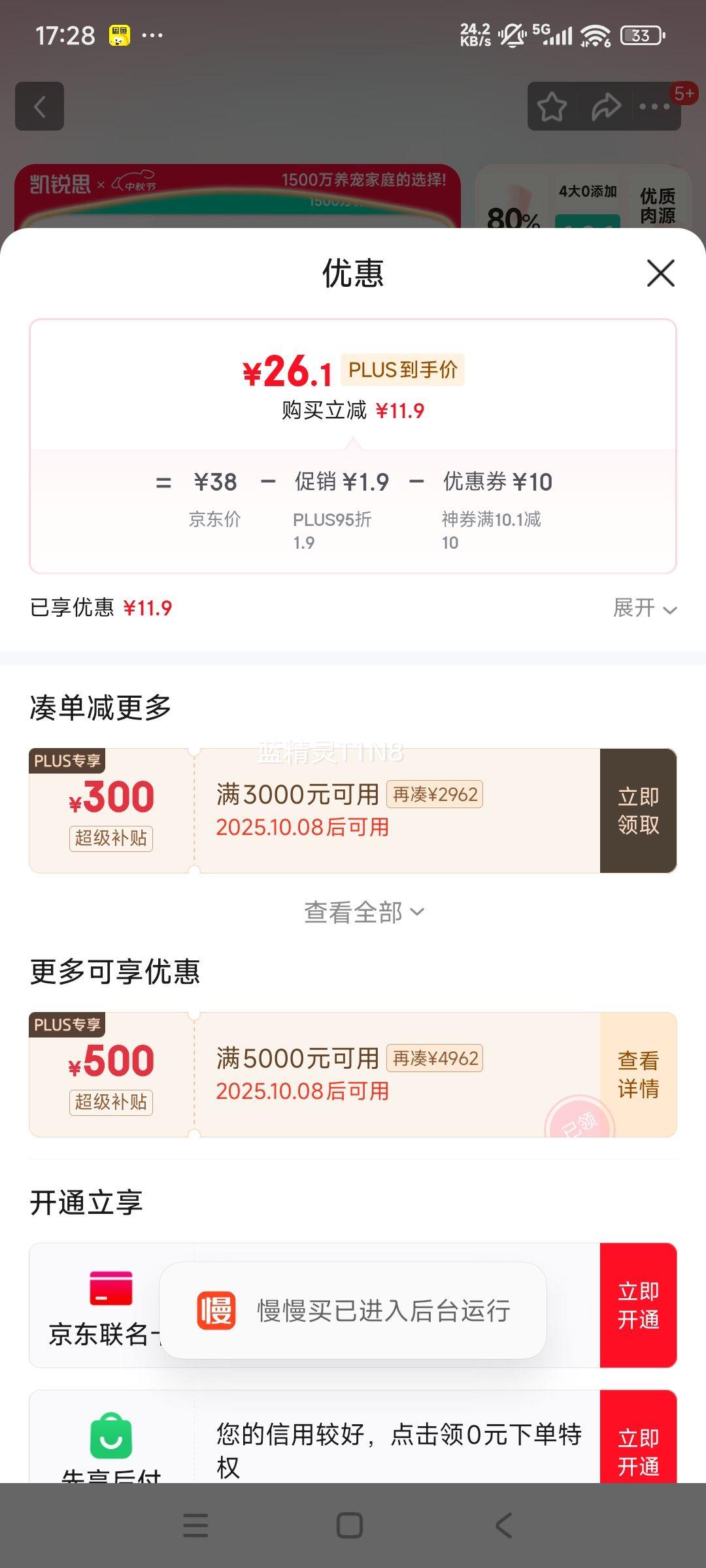Close the 优惠 discount sheet
Image resolution: width=706 pixels, height=1568 pixels.
pos(660,273)
